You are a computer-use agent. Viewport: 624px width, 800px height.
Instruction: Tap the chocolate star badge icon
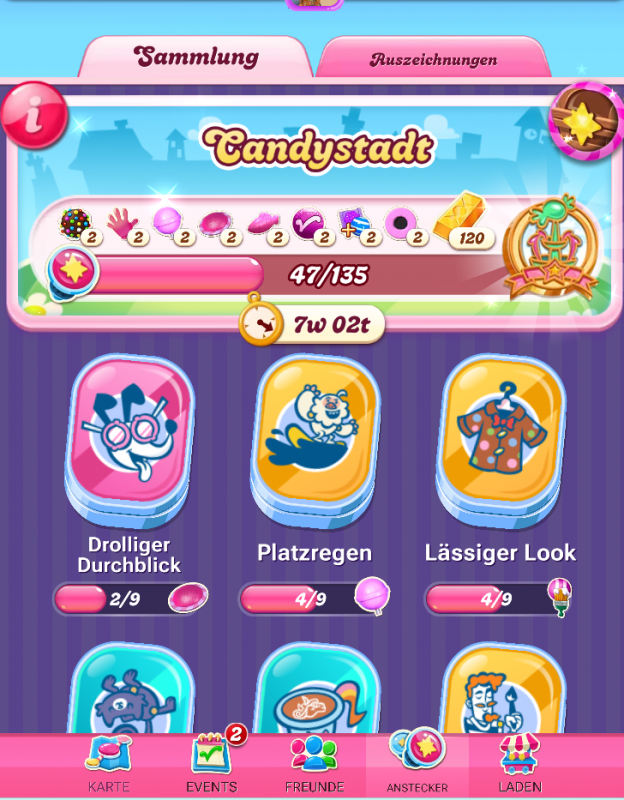pos(586,120)
